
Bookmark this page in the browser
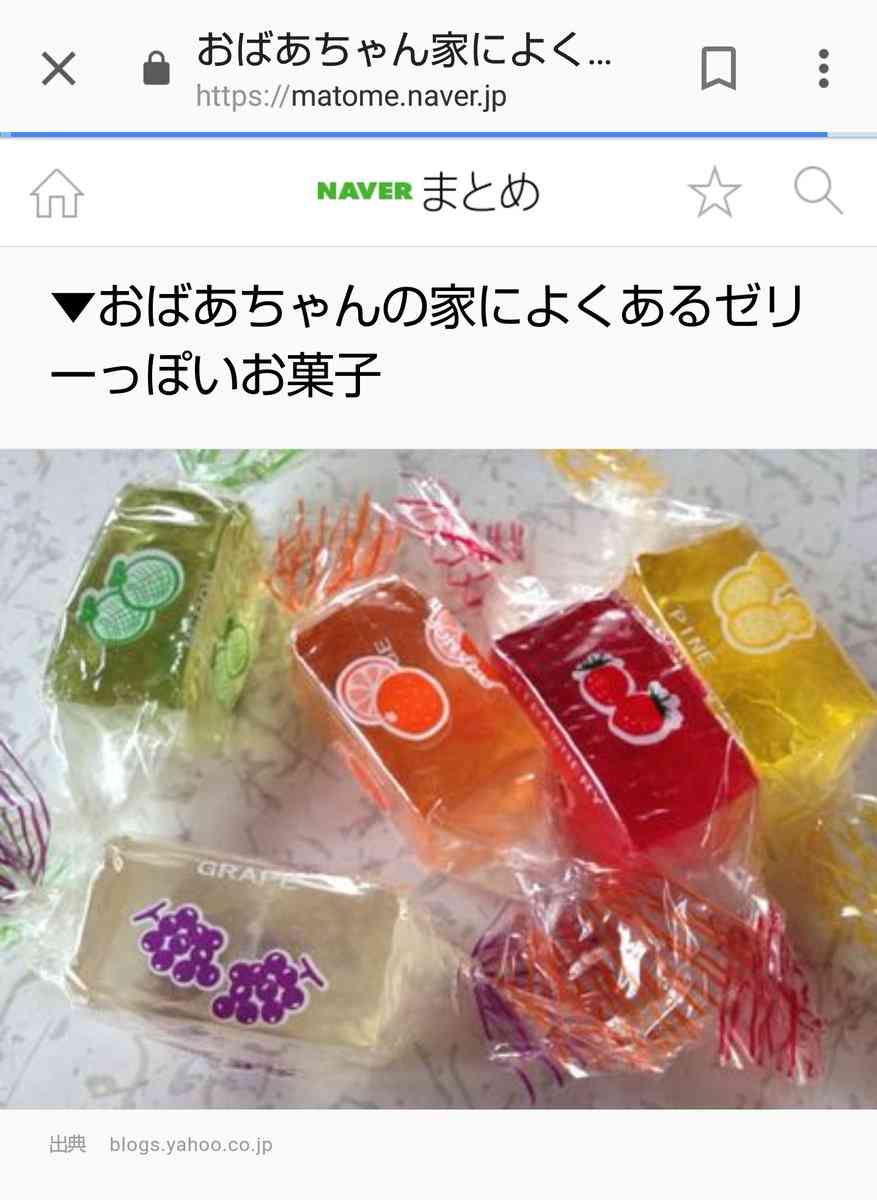point(717,69)
